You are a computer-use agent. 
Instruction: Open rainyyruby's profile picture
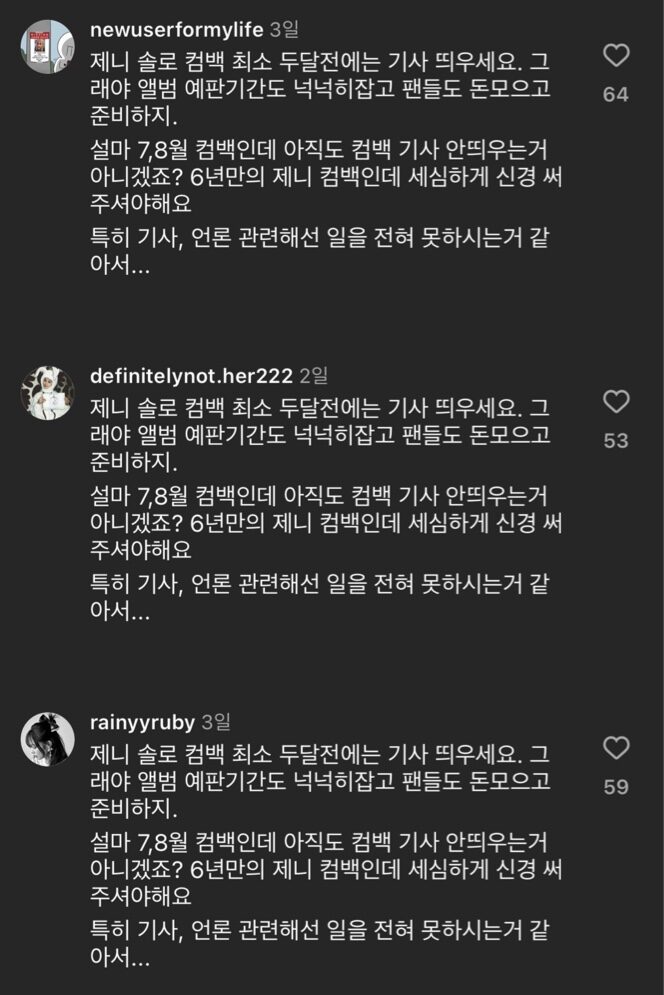pos(47,738)
